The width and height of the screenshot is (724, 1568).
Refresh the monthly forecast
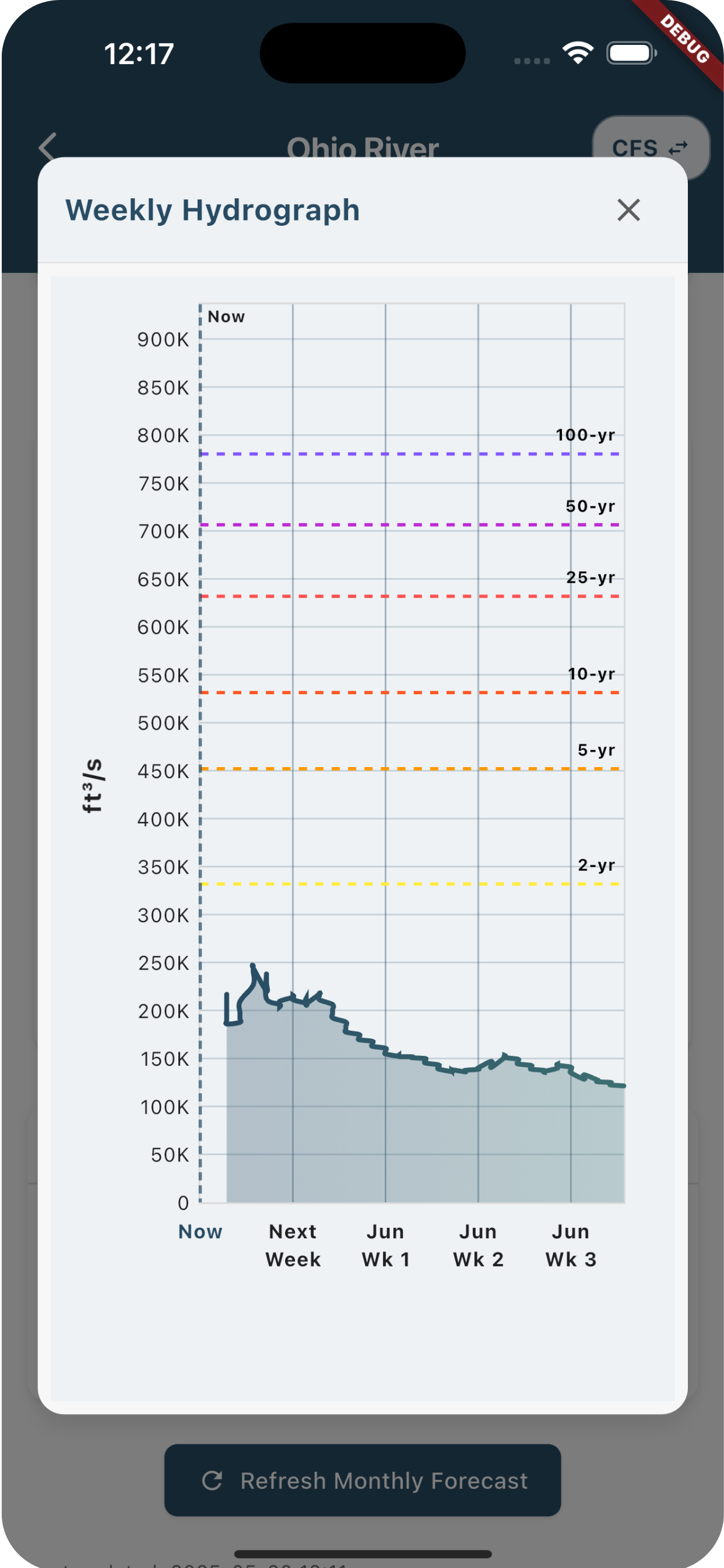(363, 1480)
